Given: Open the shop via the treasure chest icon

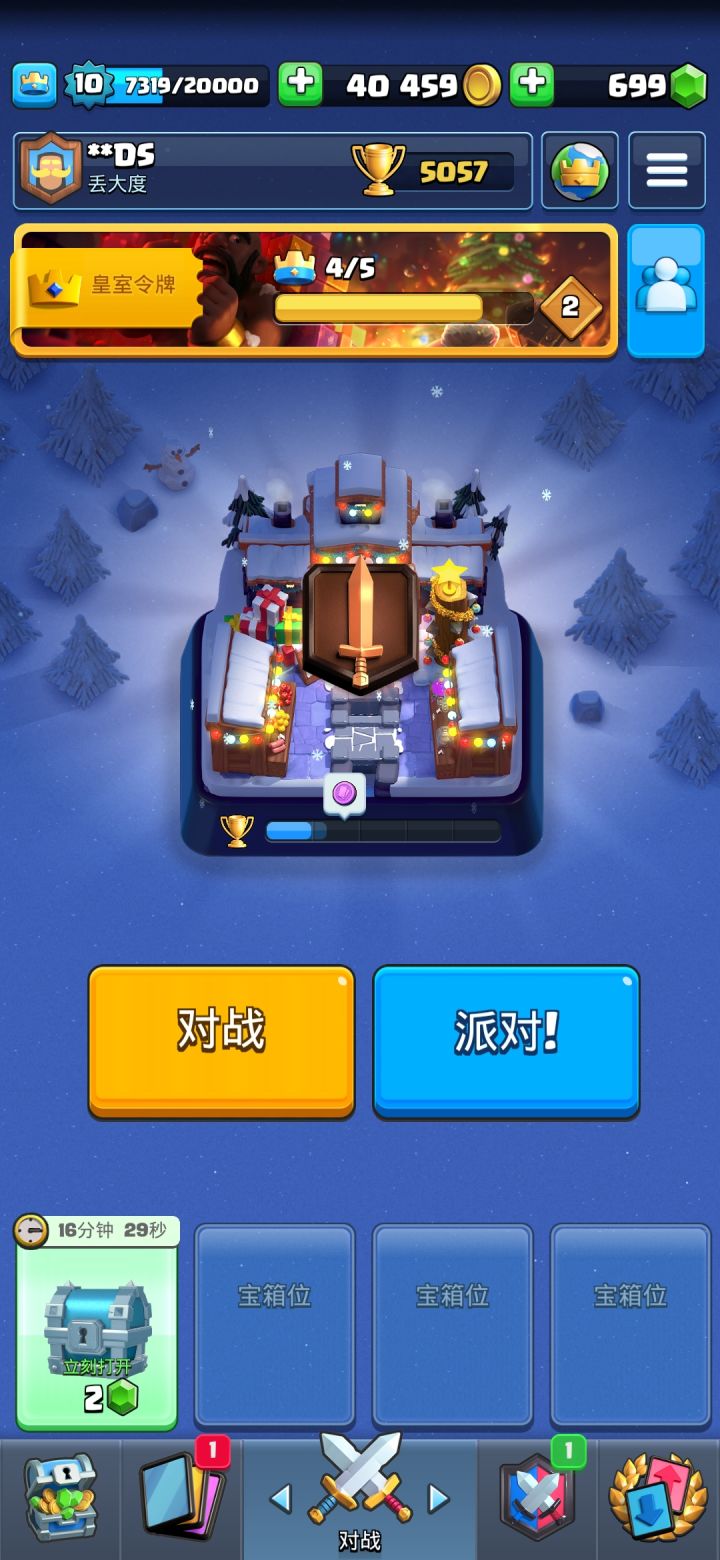Looking at the screenshot, I should (x=60, y=1495).
